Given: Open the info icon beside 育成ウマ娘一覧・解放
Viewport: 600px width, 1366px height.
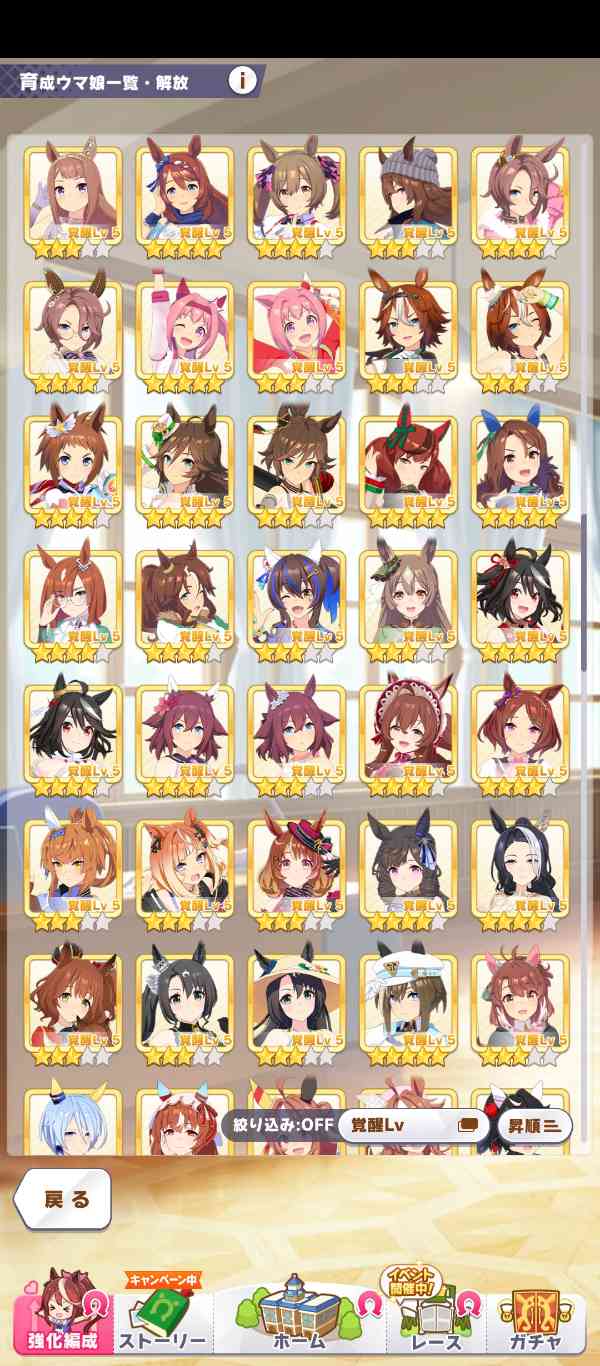Looking at the screenshot, I should pos(241,80).
